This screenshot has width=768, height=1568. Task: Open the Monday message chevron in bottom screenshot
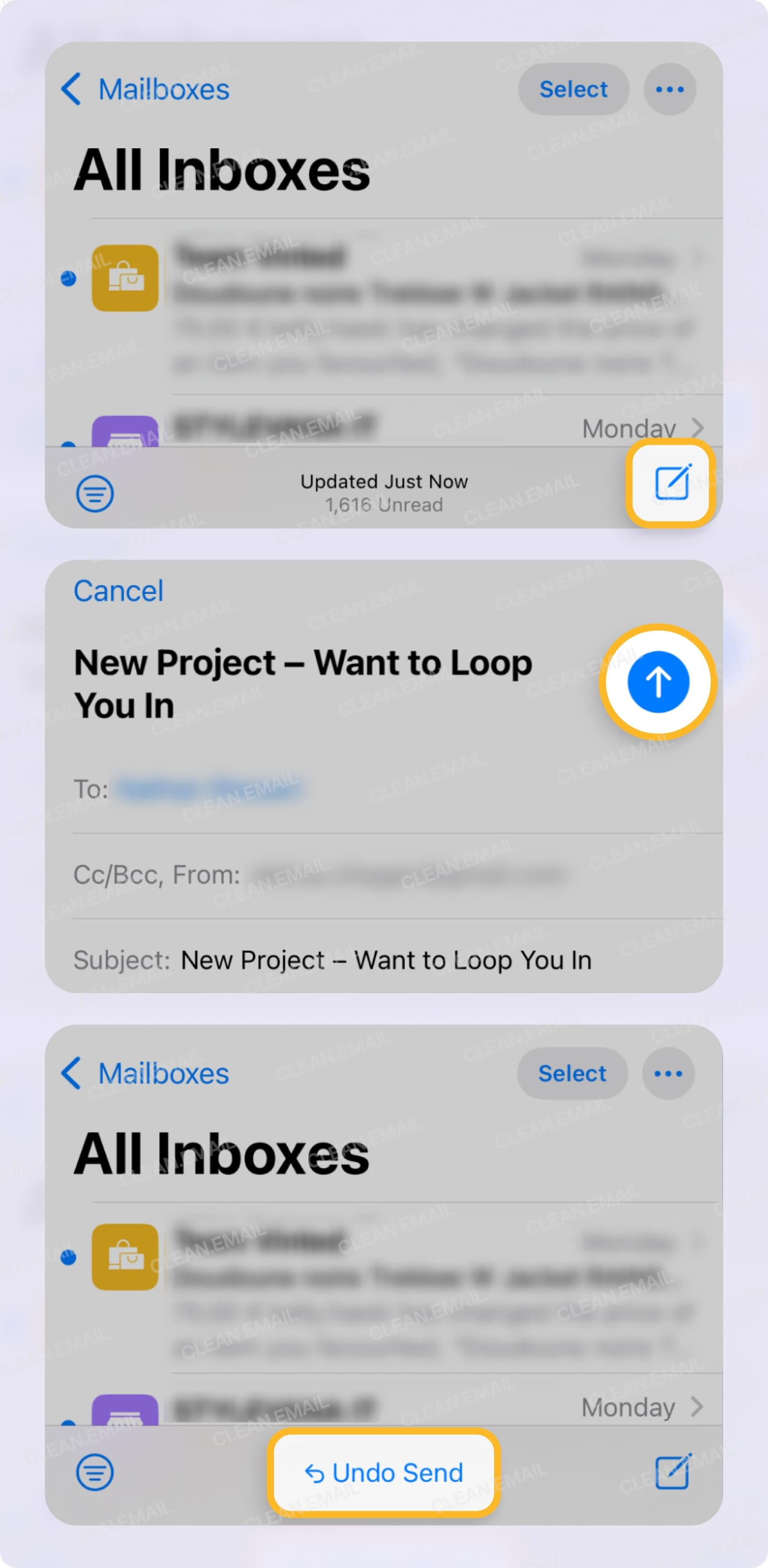(x=698, y=1408)
